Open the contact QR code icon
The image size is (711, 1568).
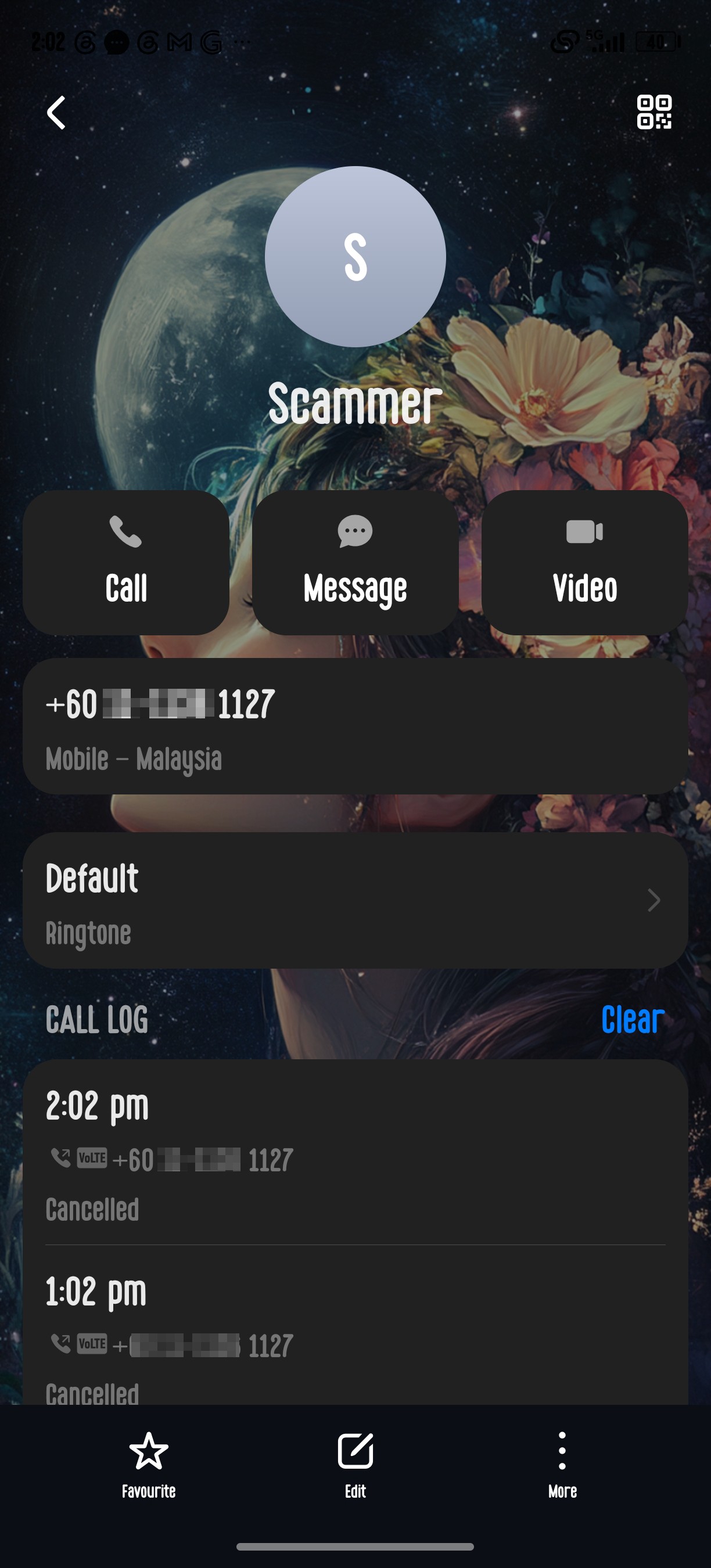[x=653, y=112]
